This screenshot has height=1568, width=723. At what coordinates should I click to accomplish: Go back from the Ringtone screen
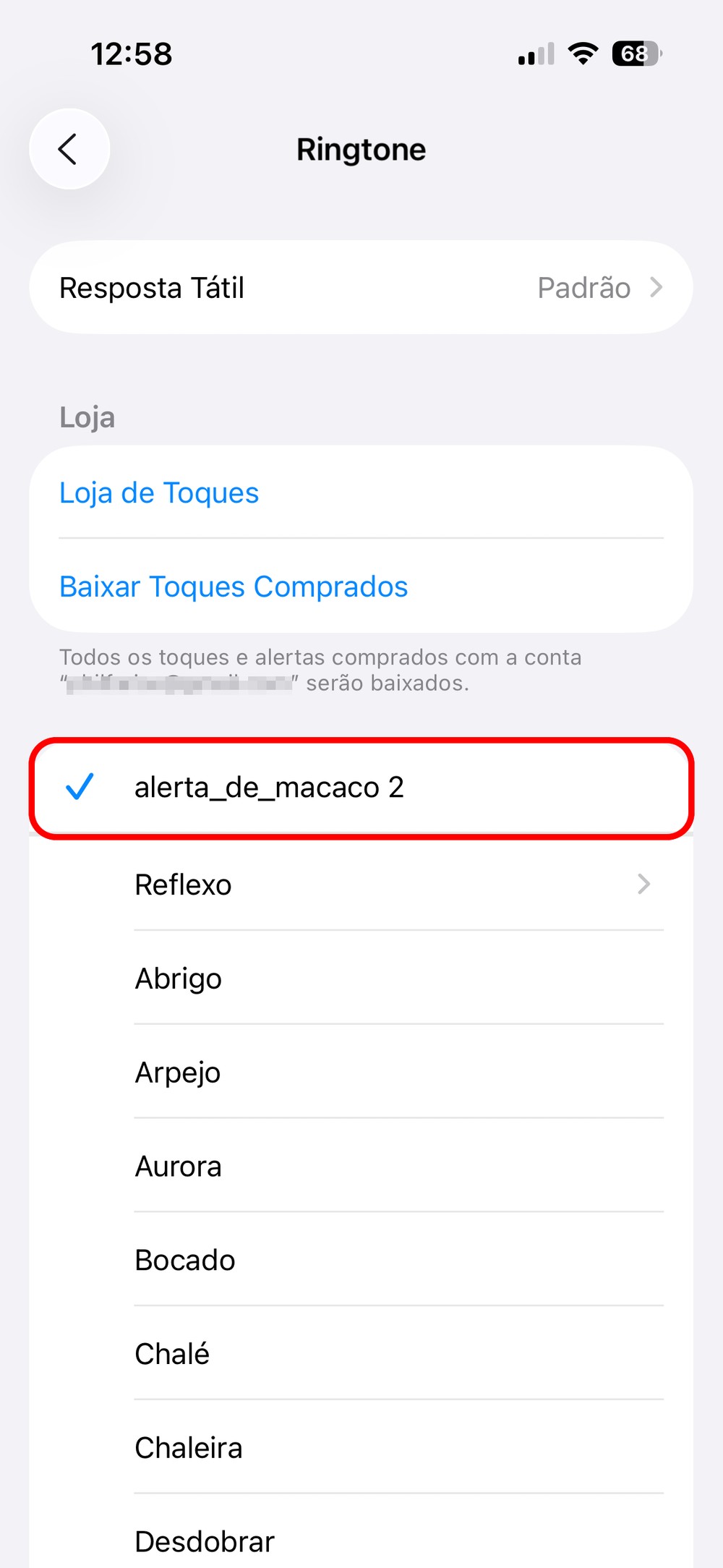click(x=69, y=150)
